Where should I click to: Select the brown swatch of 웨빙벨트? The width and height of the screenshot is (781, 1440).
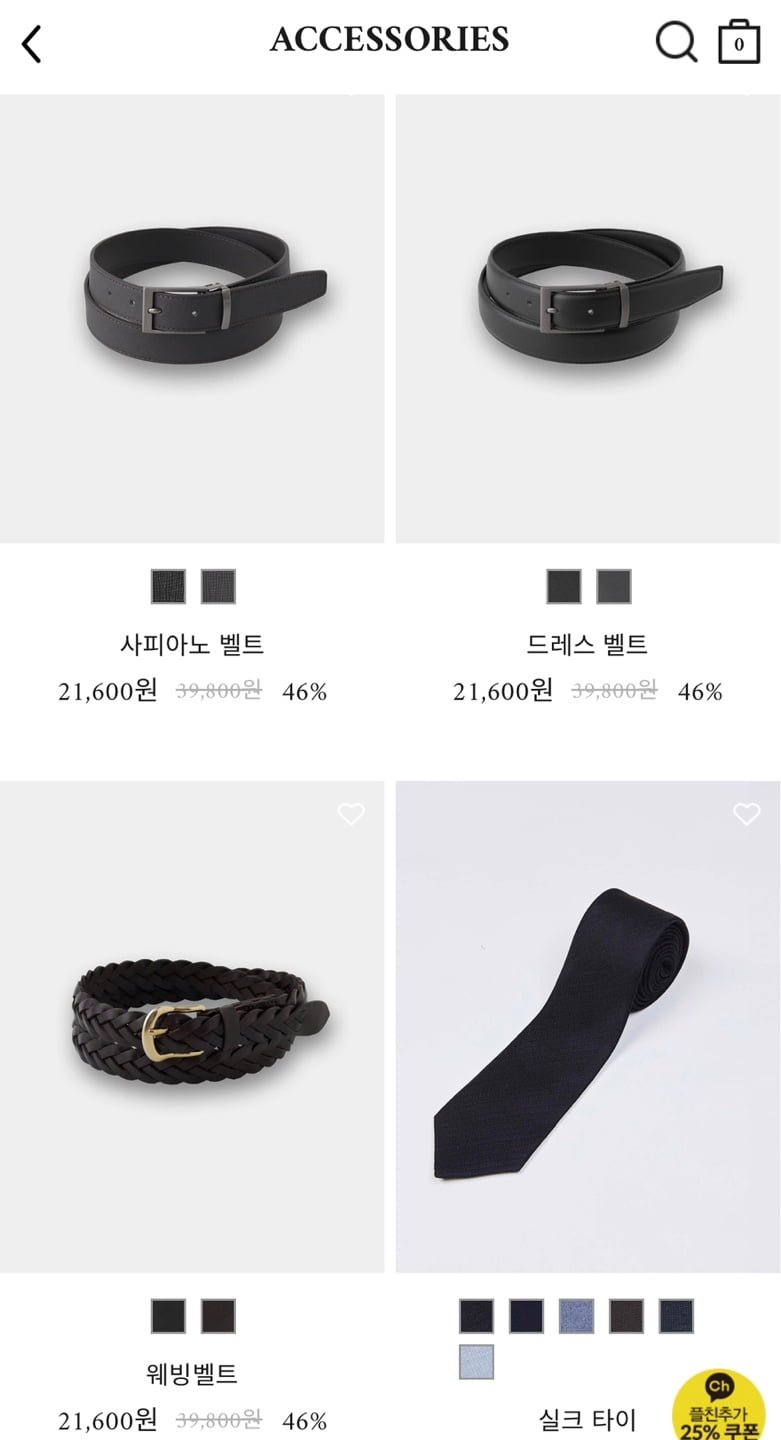218,1316
